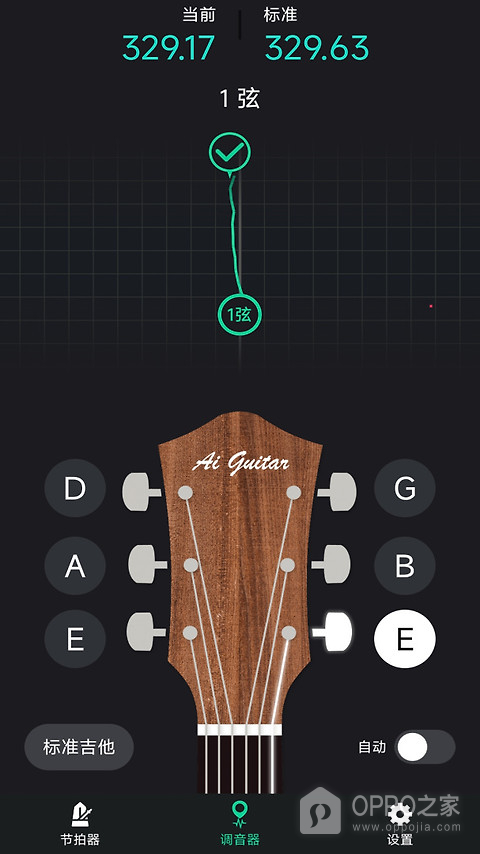
Task: Select the D string button
Action: click(75, 488)
